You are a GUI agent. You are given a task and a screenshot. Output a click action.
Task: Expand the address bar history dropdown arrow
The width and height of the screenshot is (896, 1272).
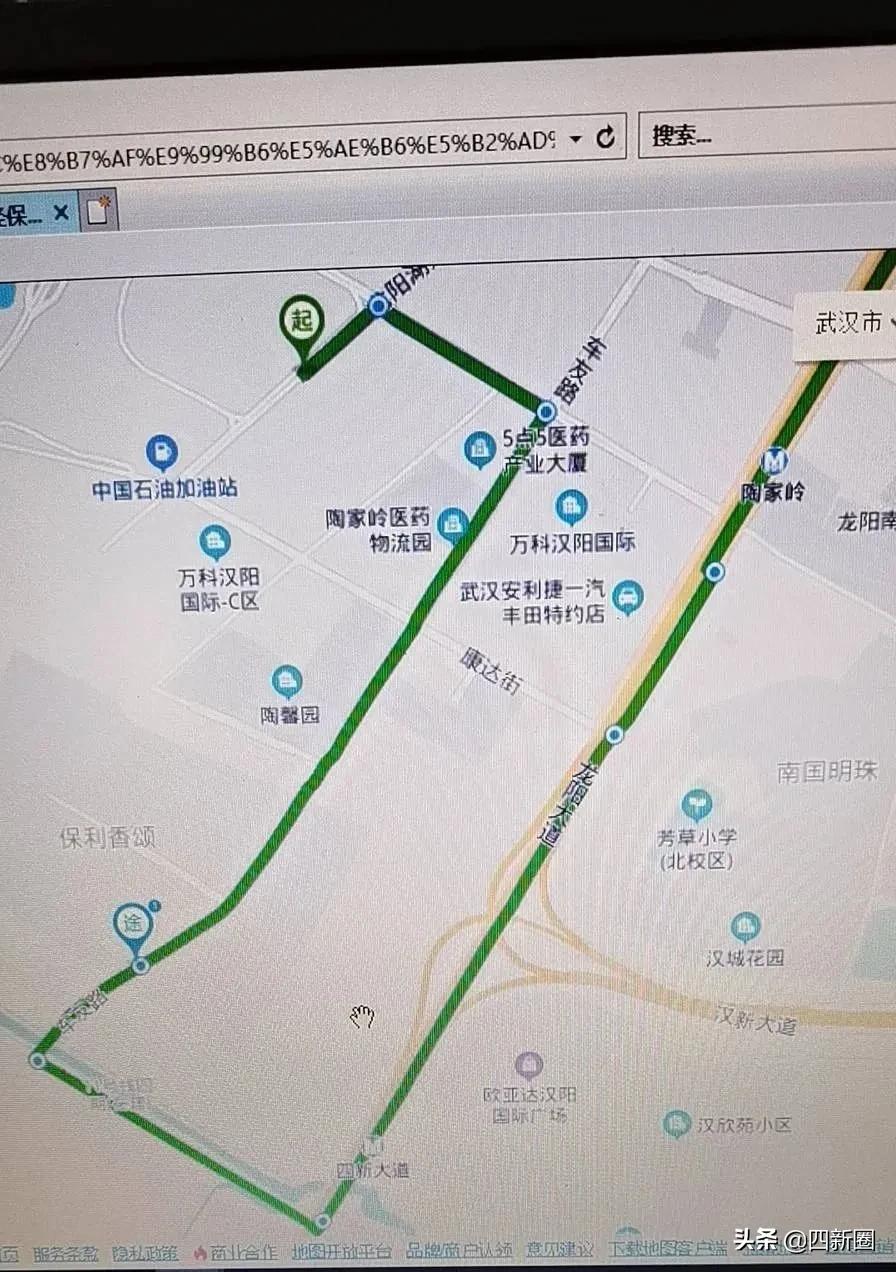575,140
